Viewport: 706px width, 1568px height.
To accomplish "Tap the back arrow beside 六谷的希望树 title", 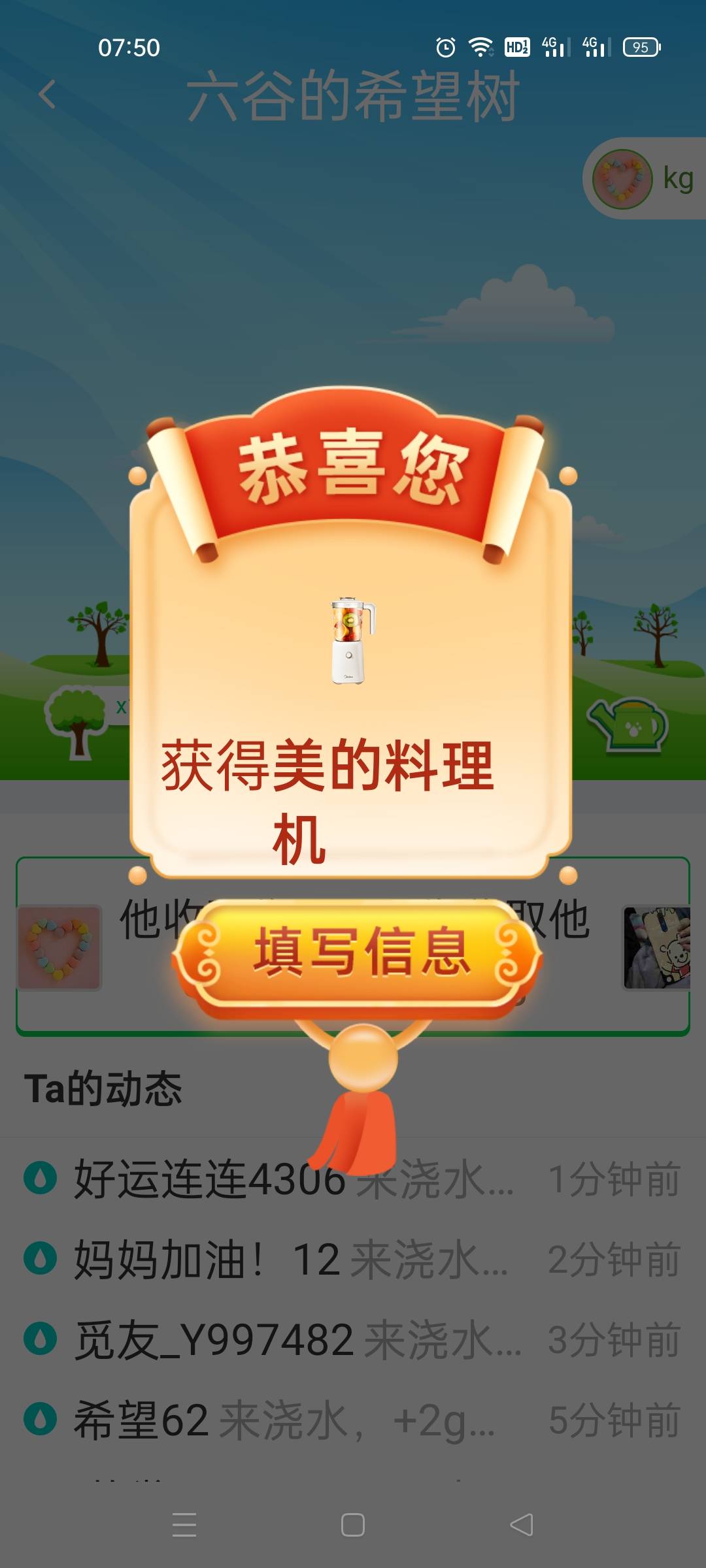I will point(46,95).
